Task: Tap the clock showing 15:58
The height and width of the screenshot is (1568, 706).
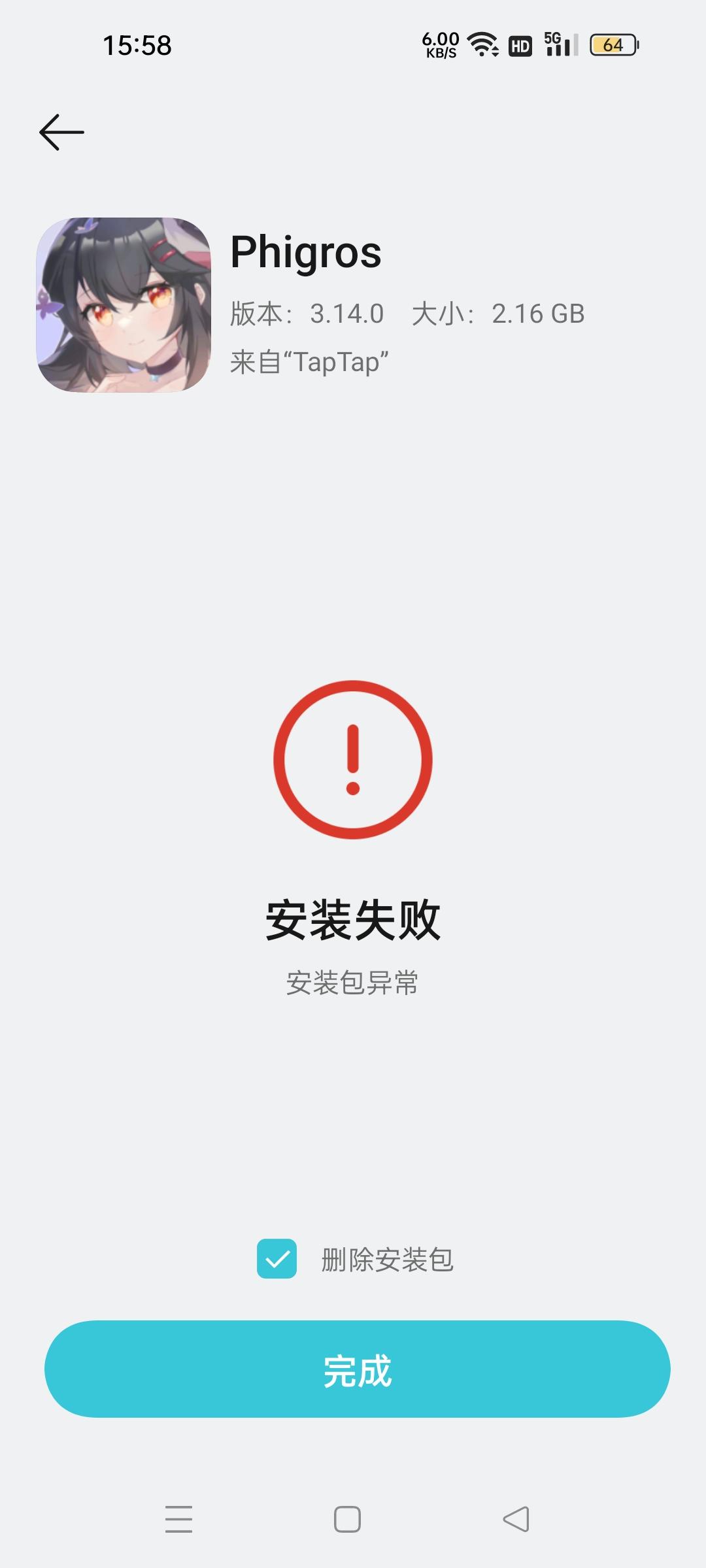Action: [137, 45]
